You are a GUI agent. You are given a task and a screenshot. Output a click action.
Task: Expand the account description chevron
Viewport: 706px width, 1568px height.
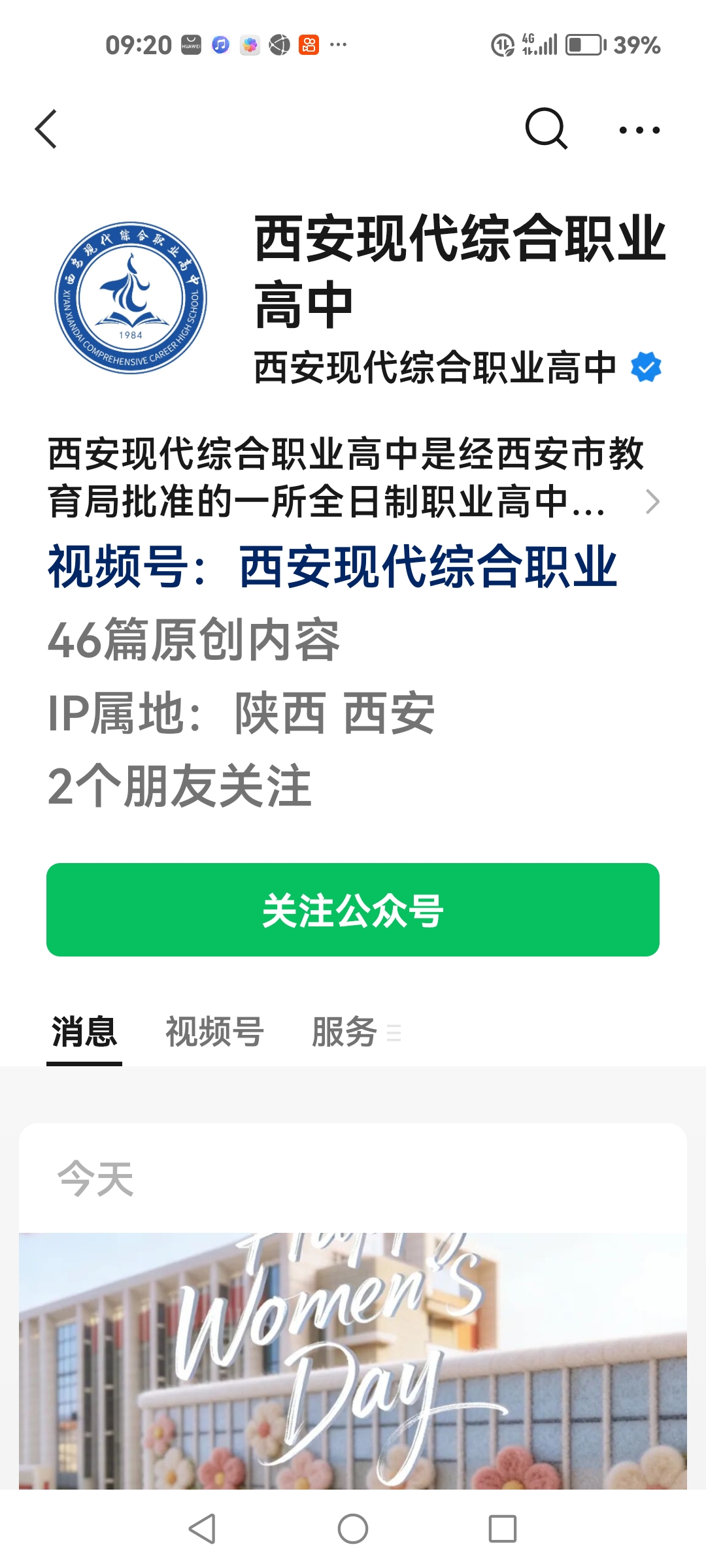tap(652, 502)
